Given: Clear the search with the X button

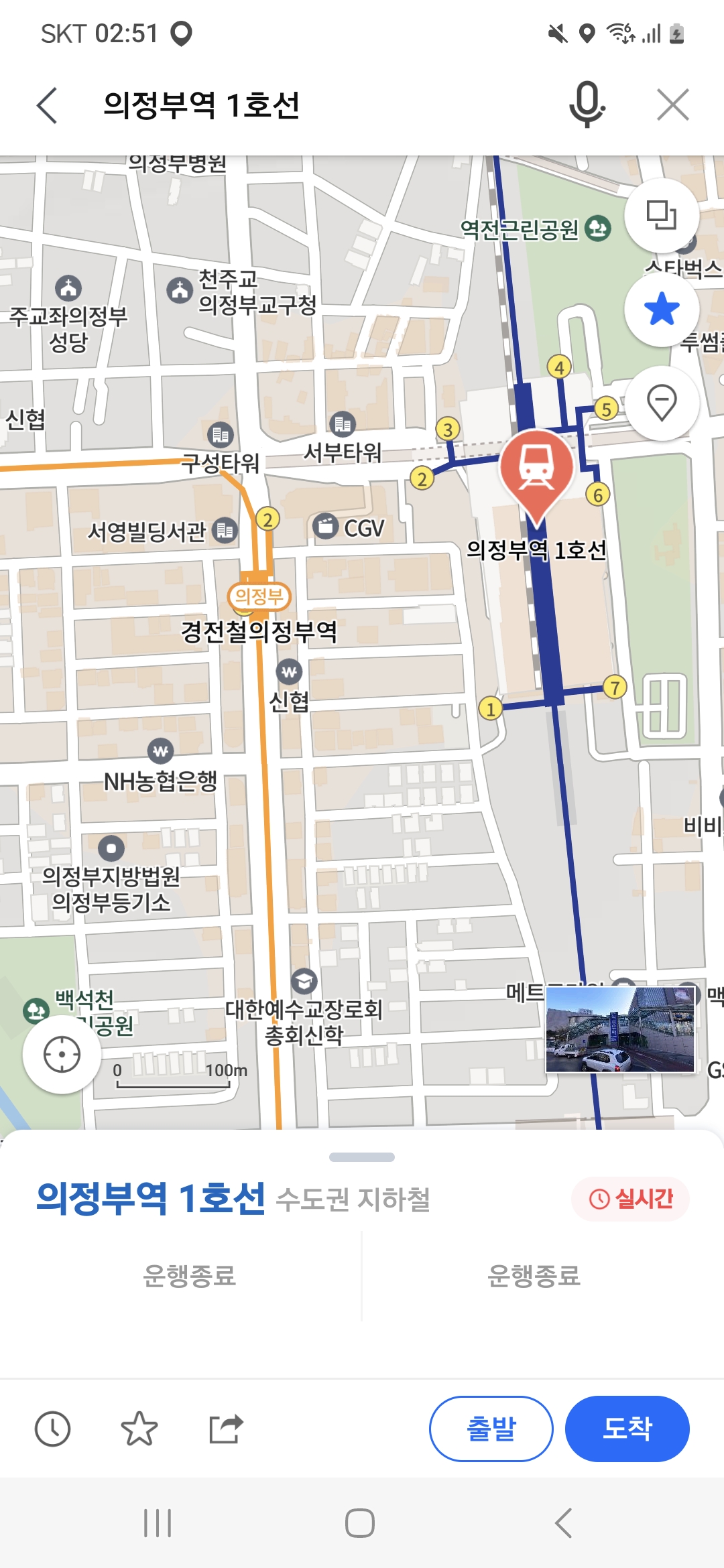Looking at the screenshot, I should point(673,105).
